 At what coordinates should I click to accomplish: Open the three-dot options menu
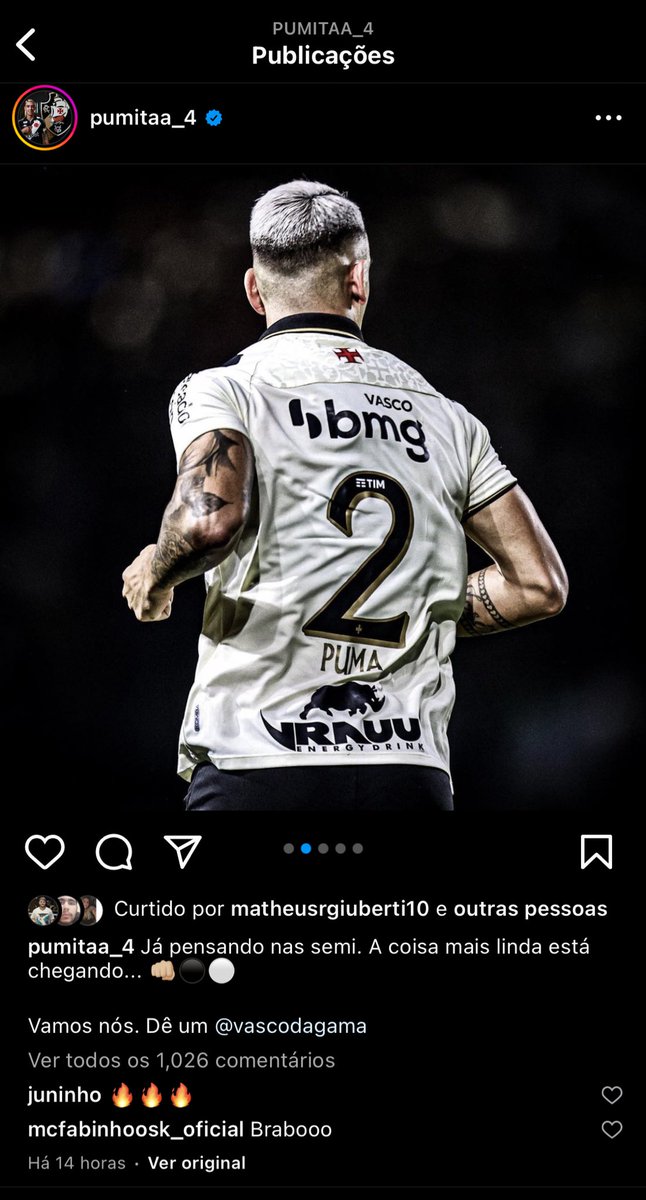pyautogui.click(x=608, y=118)
